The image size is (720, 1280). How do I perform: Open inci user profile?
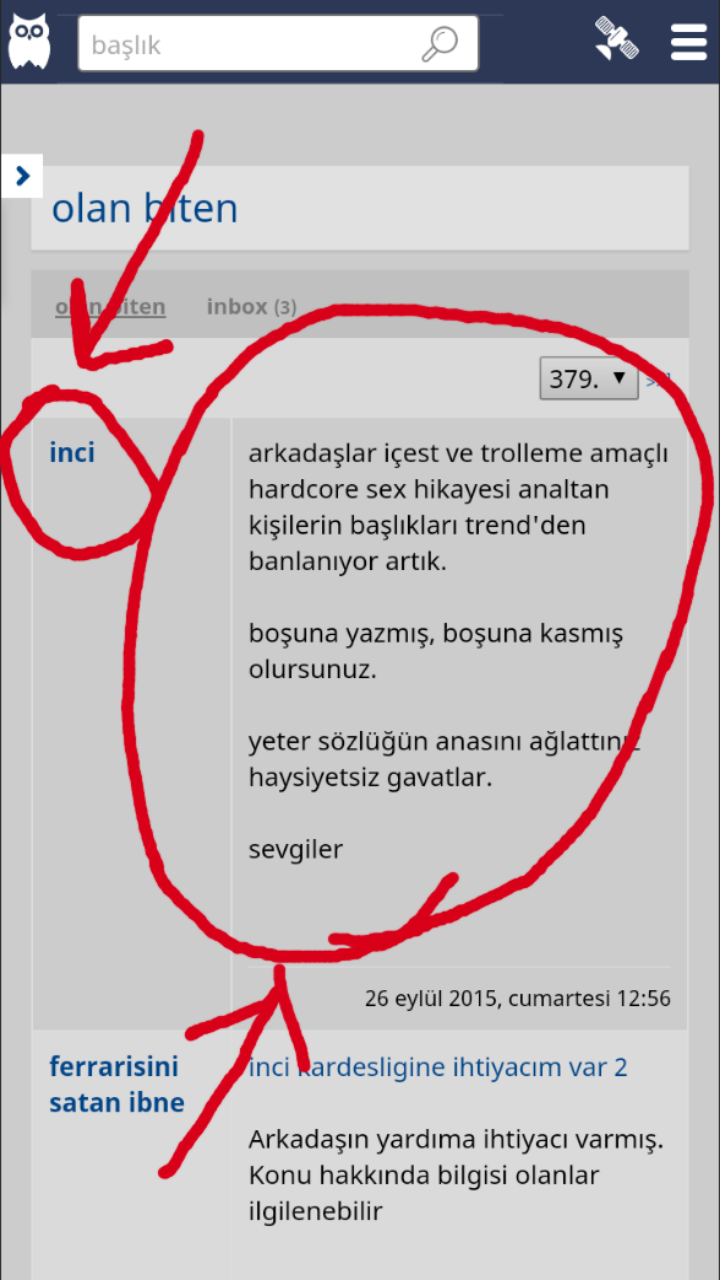[72, 453]
